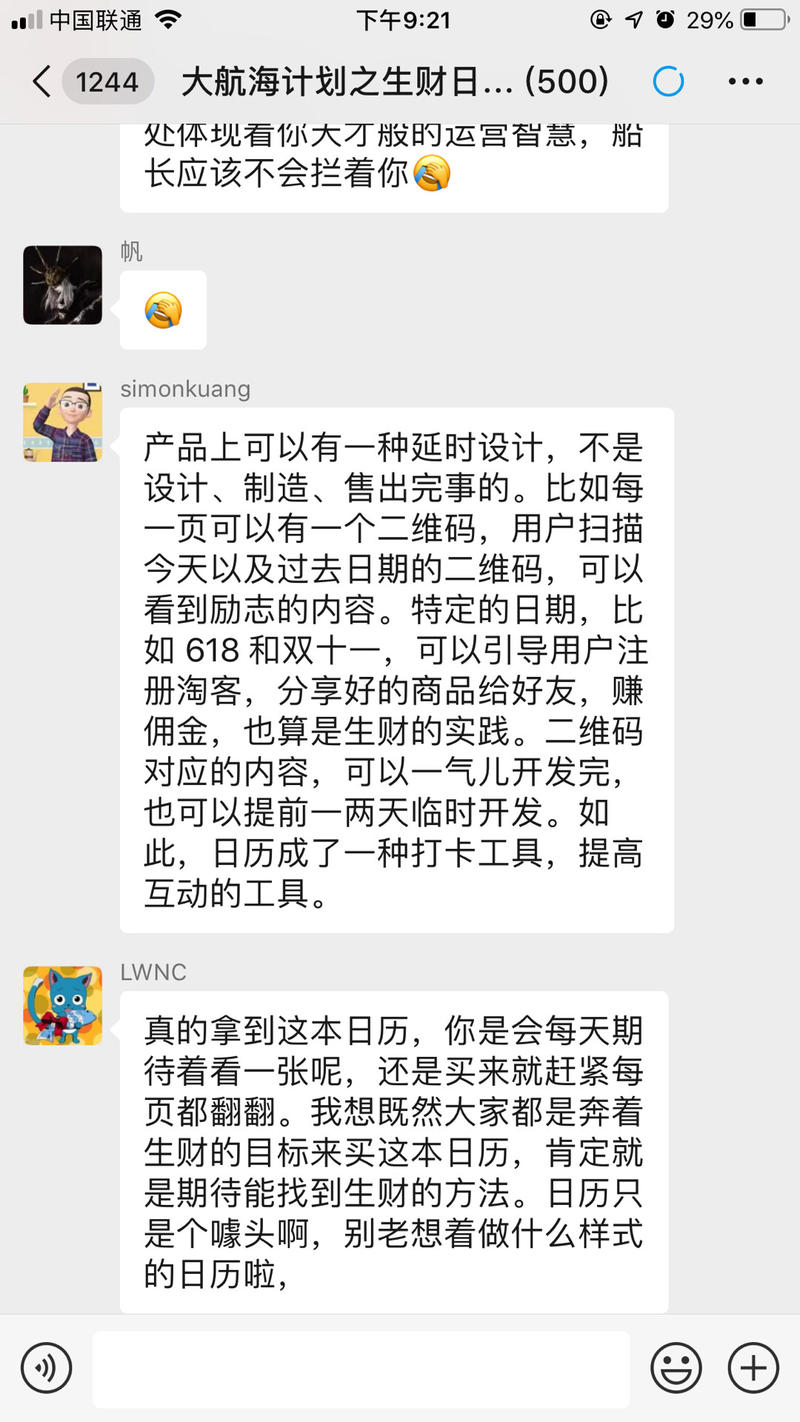The image size is (800, 1422).
Task: Tap LWNC's message about the calendar
Action: click(x=395, y=1150)
